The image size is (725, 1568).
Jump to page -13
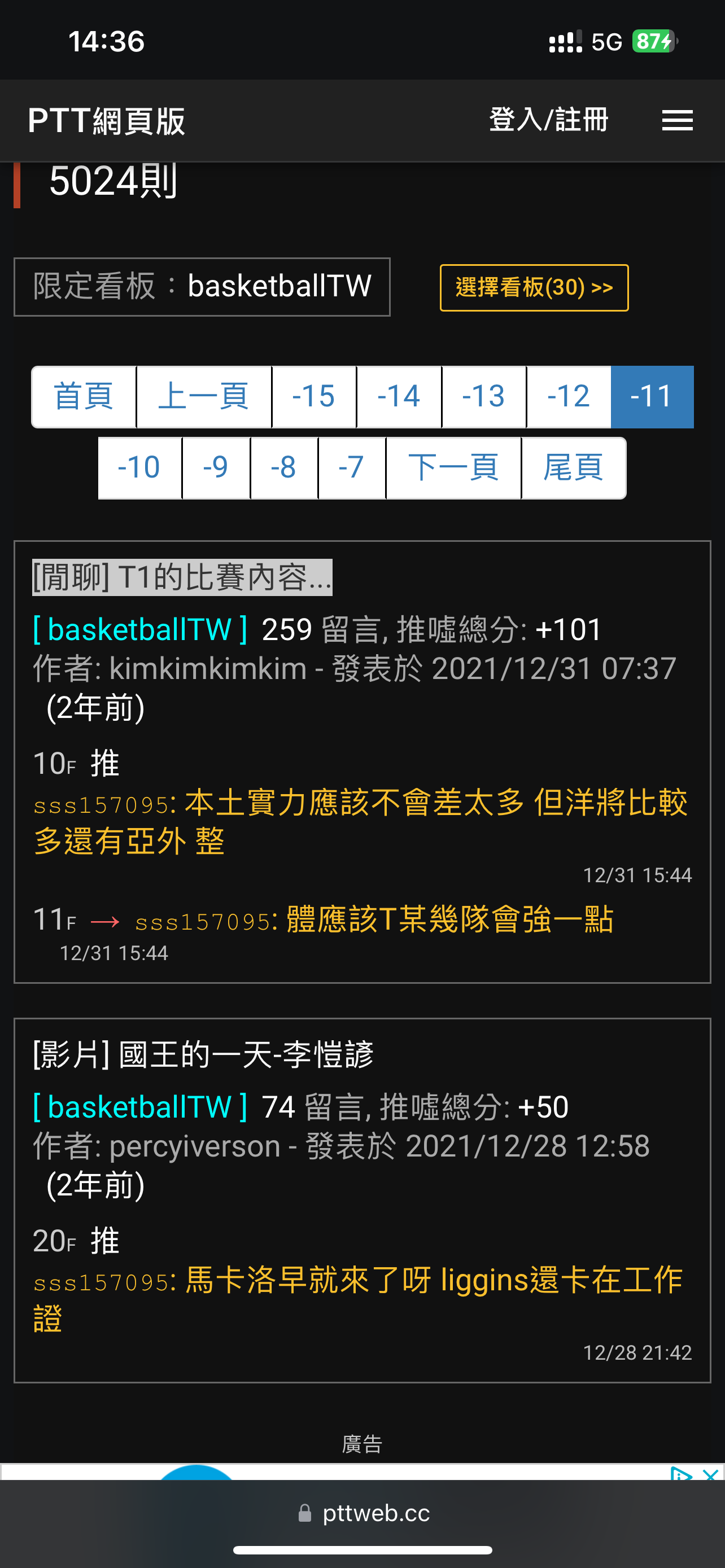[x=483, y=397]
